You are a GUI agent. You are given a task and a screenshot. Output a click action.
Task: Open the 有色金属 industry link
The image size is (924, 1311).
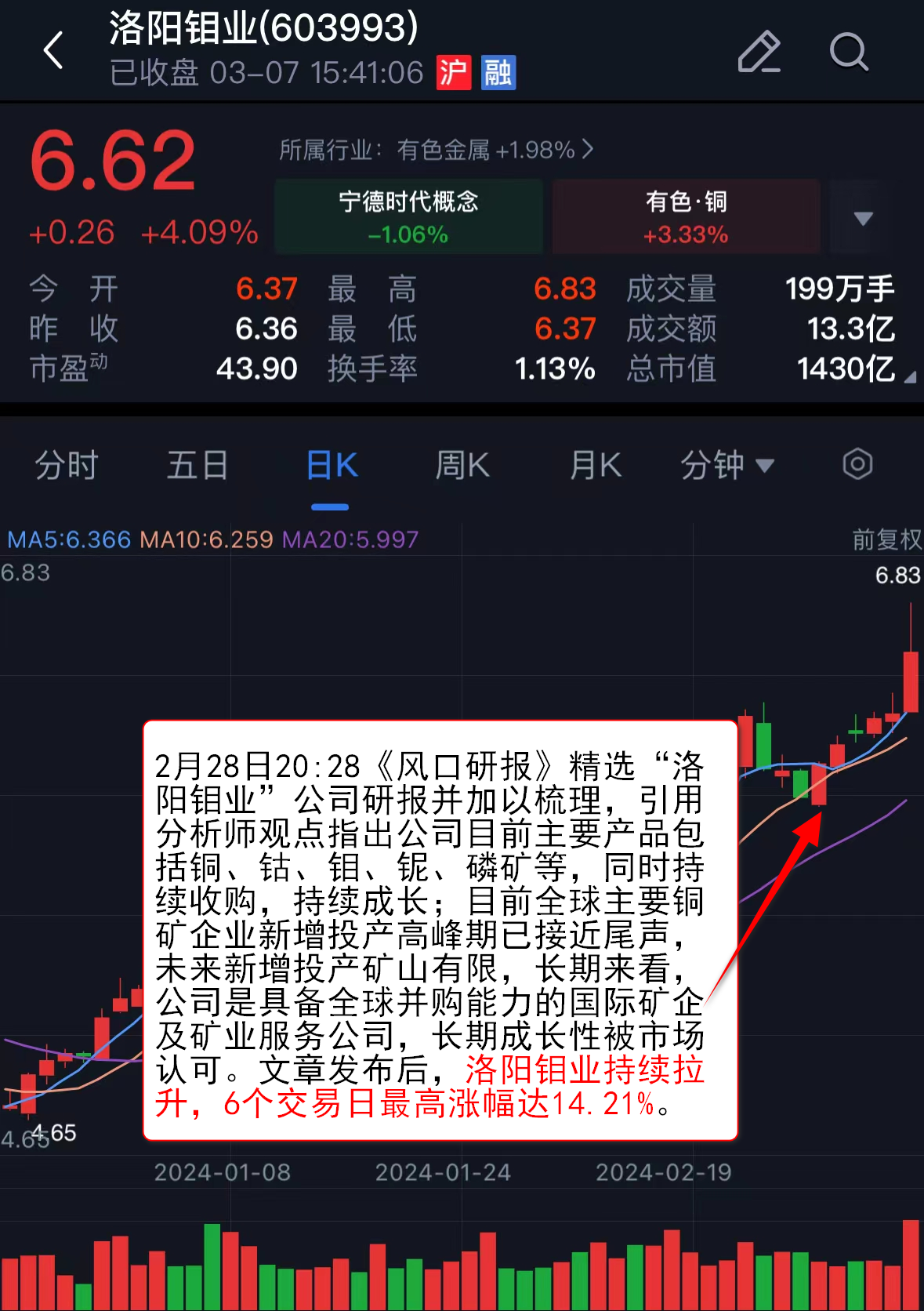[436, 149]
